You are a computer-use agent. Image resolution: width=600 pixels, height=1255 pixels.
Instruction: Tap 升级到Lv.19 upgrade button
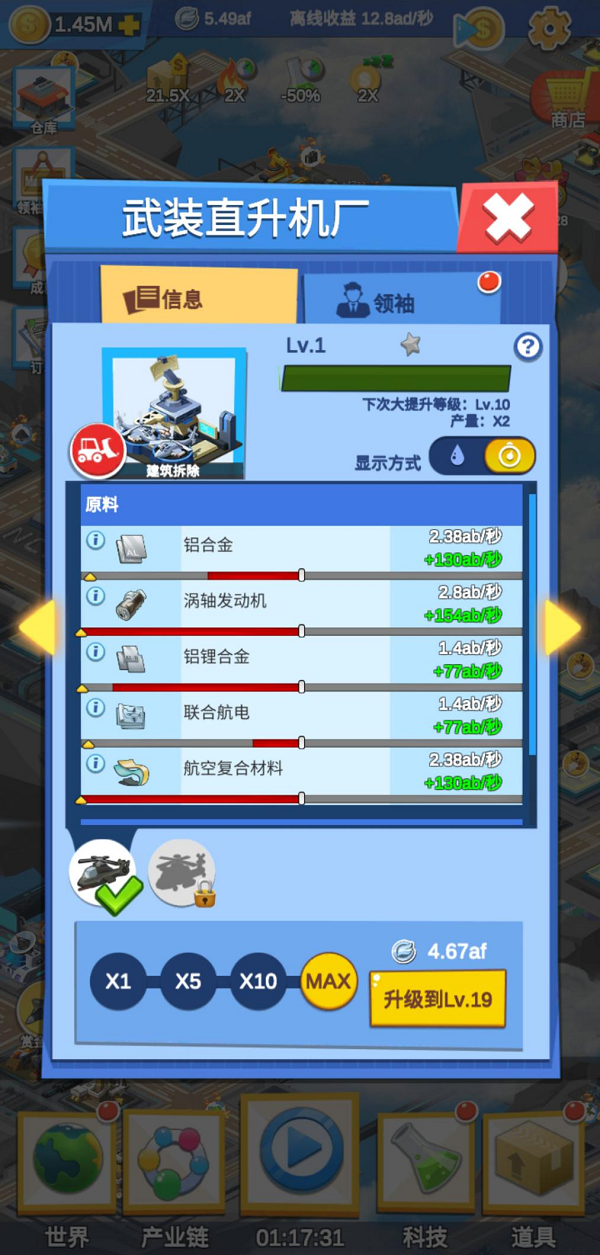point(437,998)
